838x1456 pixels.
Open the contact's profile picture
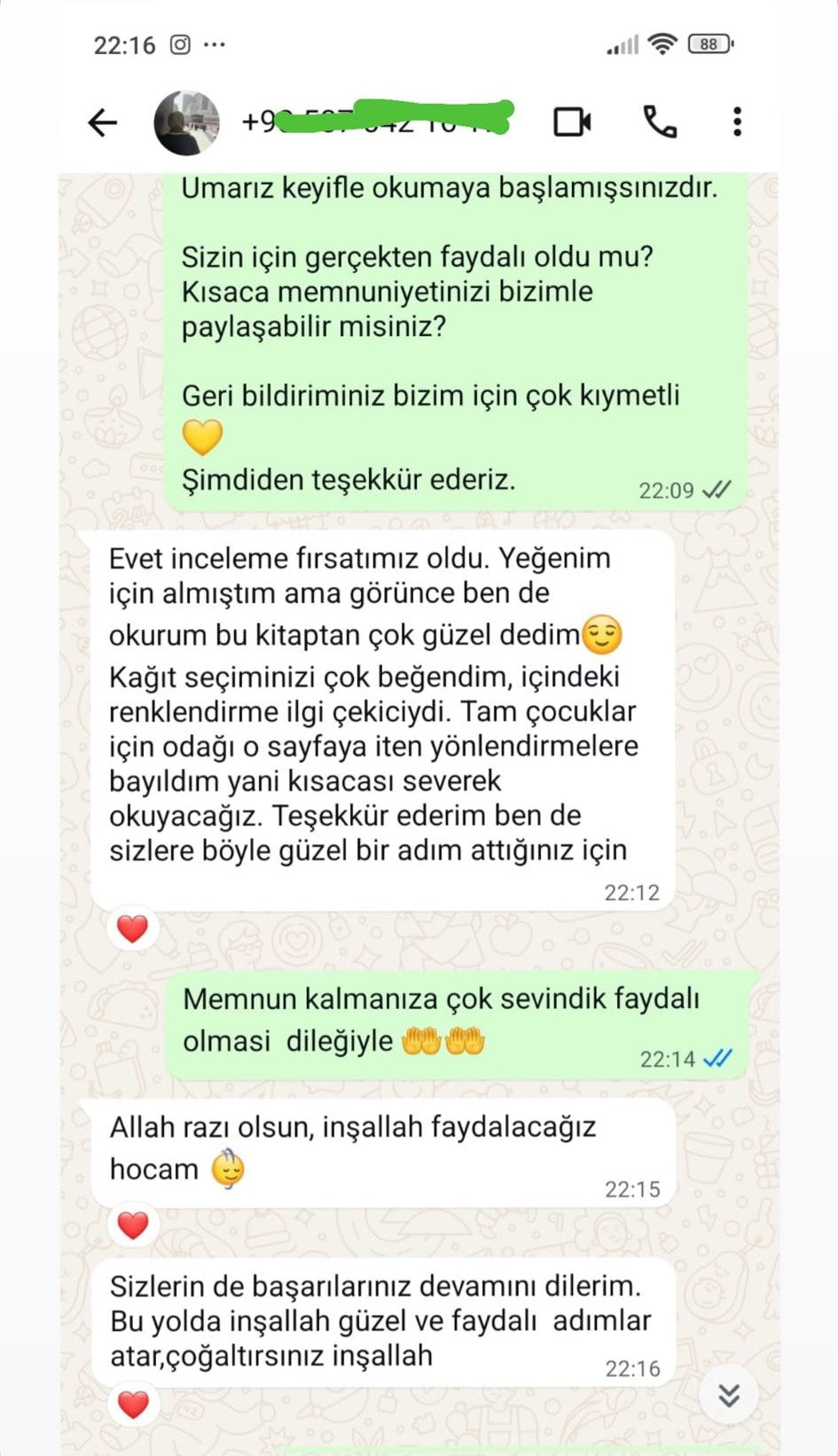point(186,122)
